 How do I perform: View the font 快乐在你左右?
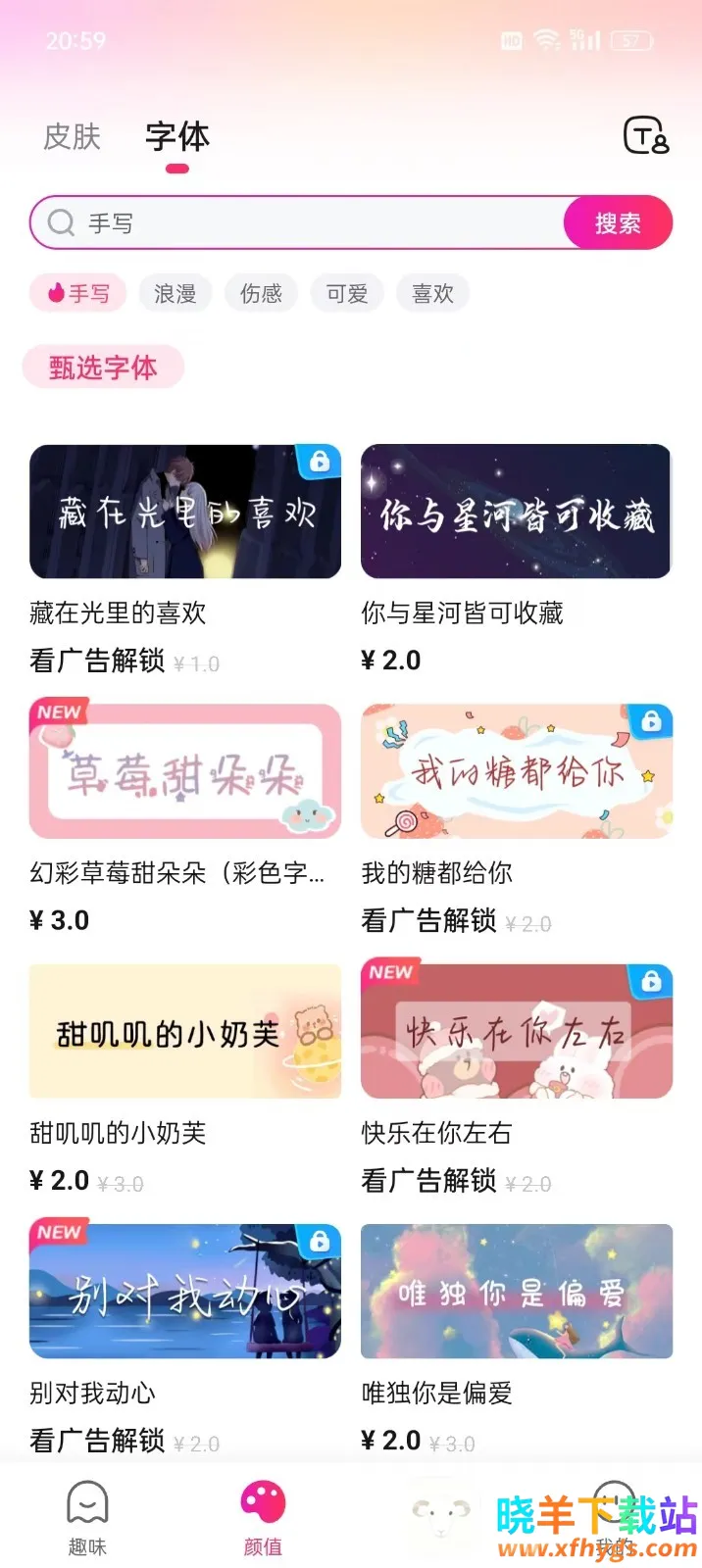517,1031
